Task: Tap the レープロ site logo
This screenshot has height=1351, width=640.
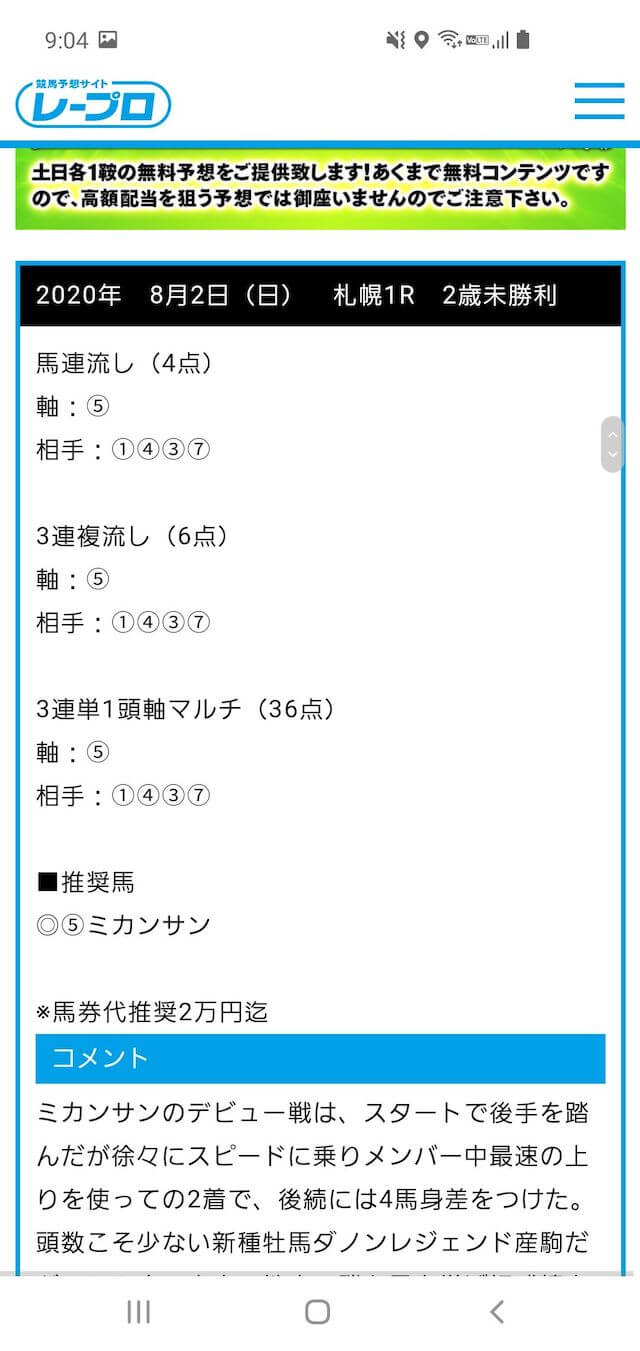Action: pos(93,100)
